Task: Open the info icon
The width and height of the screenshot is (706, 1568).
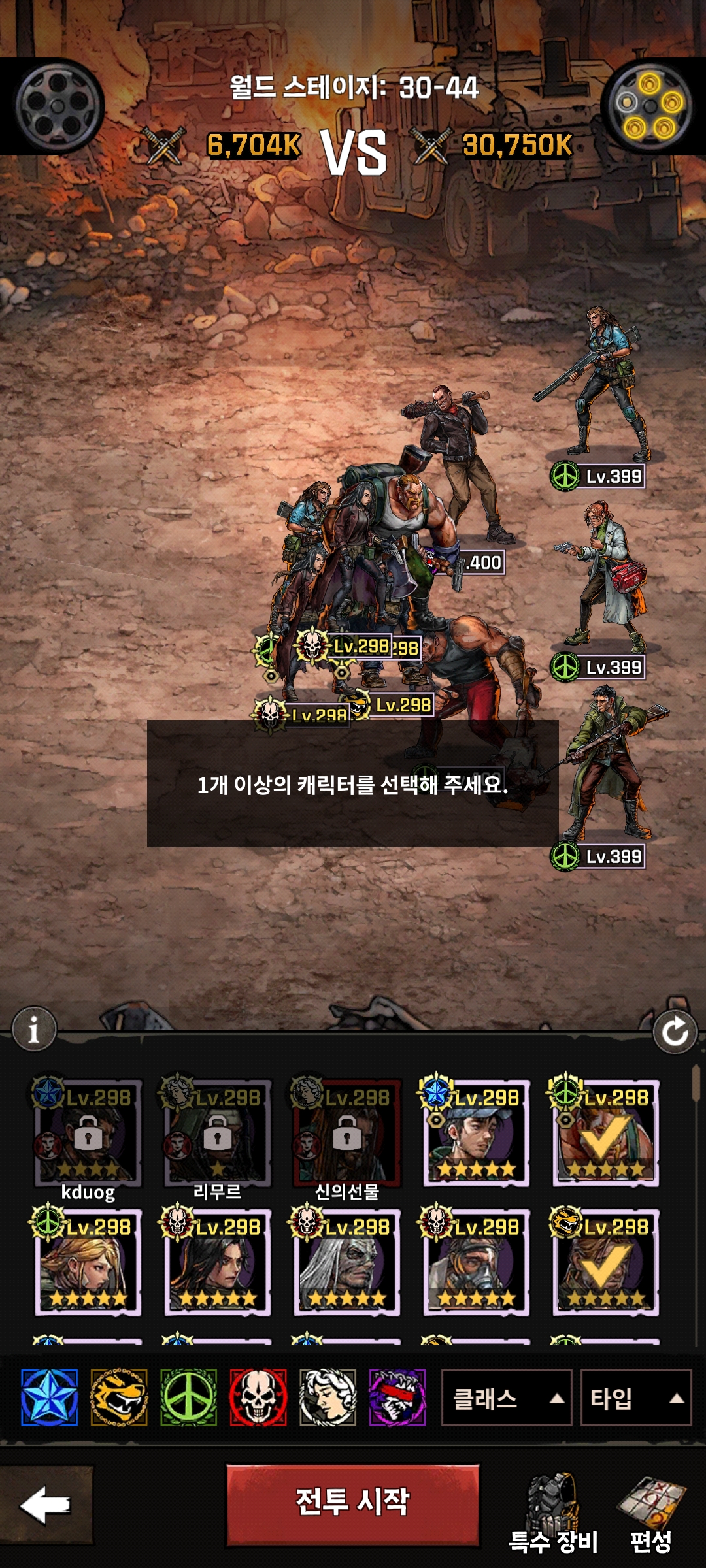Action: 34,1031
